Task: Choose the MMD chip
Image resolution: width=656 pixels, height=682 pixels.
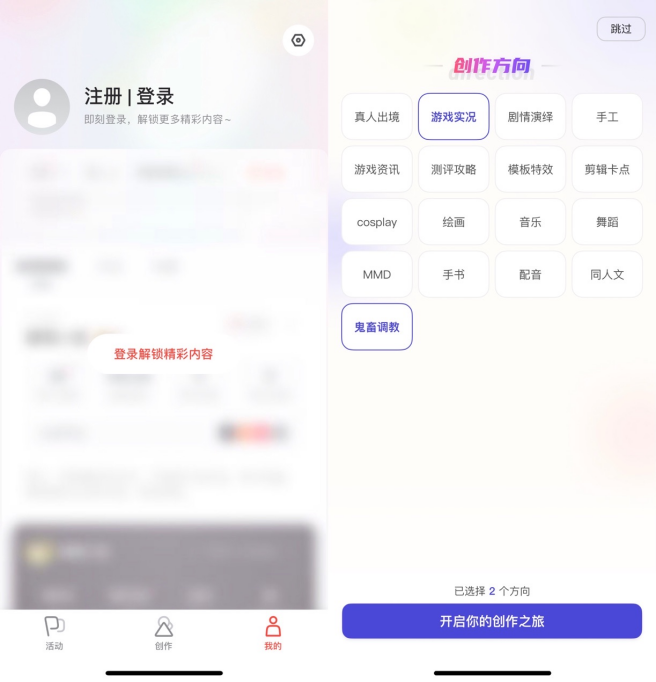Action: coord(377,274)
